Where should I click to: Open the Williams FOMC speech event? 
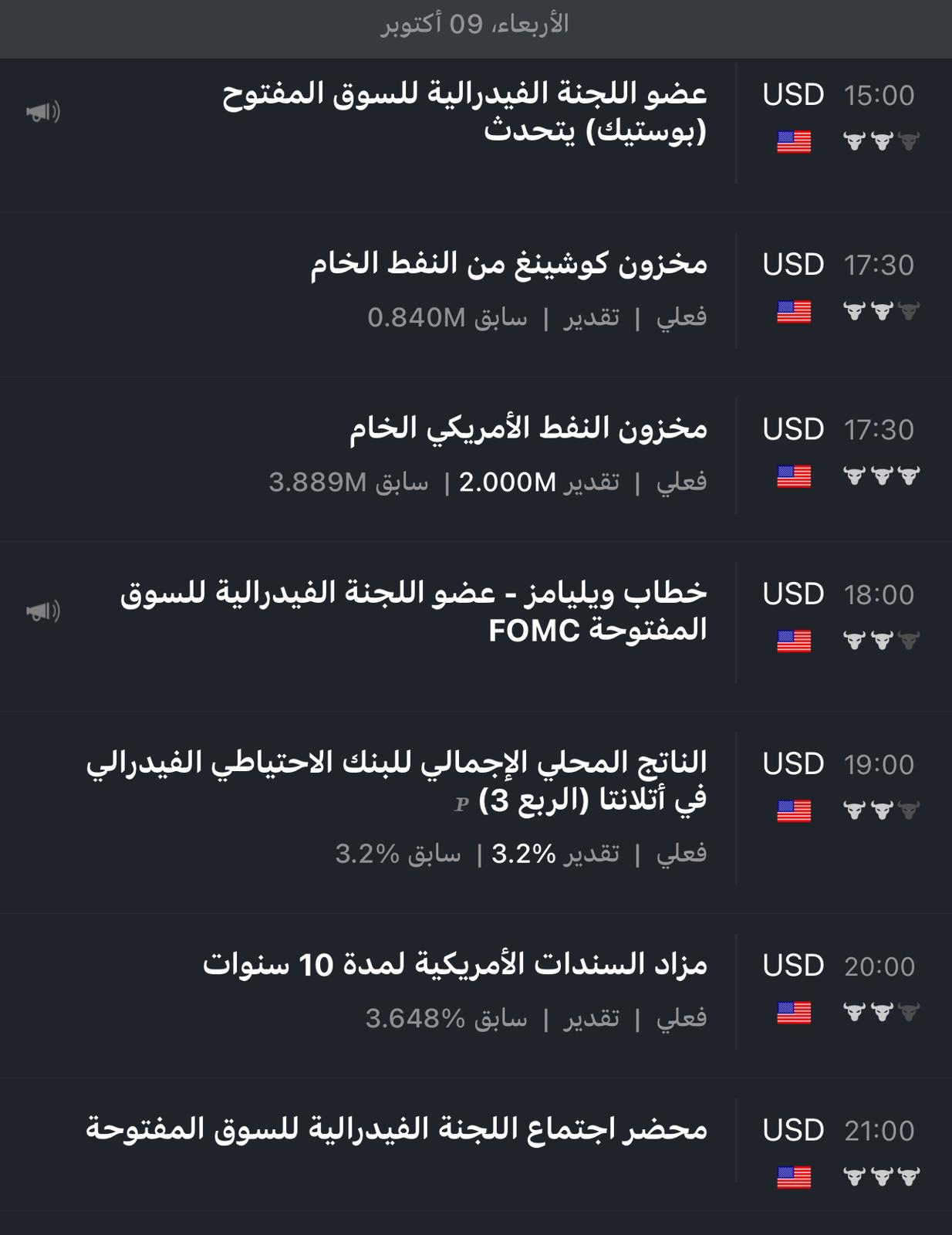tap(414, 611)
